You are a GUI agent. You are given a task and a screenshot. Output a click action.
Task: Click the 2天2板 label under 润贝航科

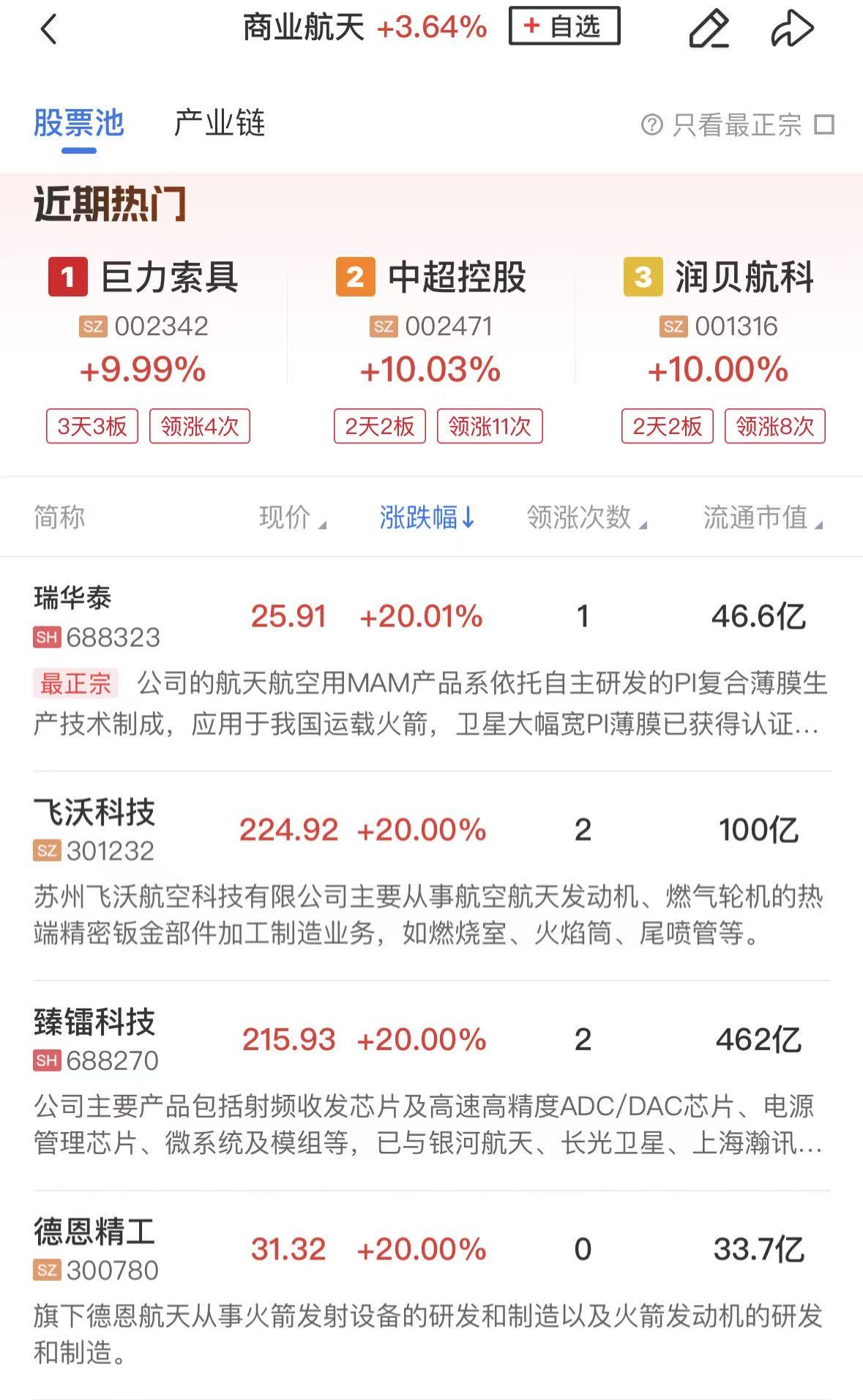pos(668,427)
